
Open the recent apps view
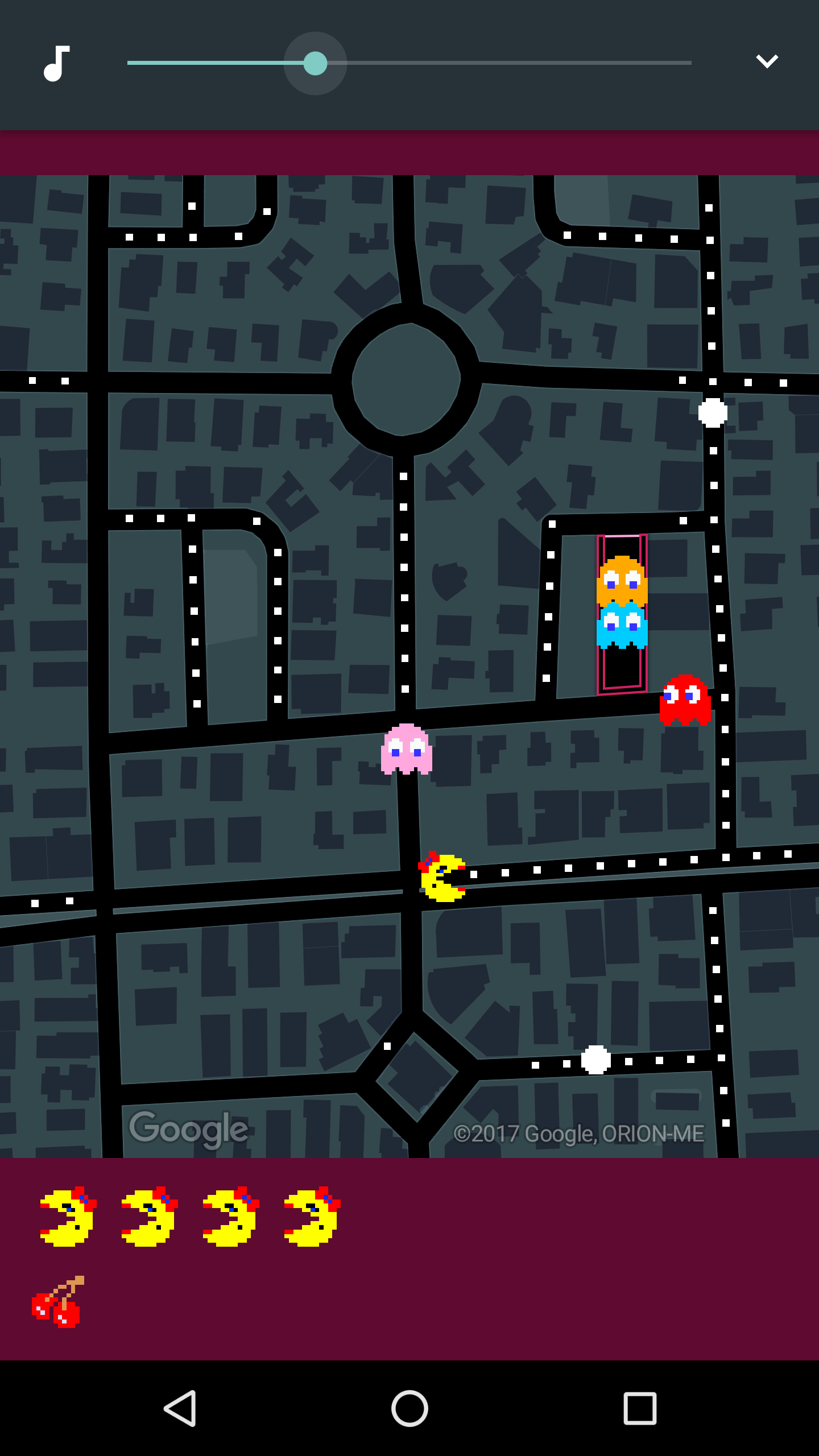point(640,1408)
